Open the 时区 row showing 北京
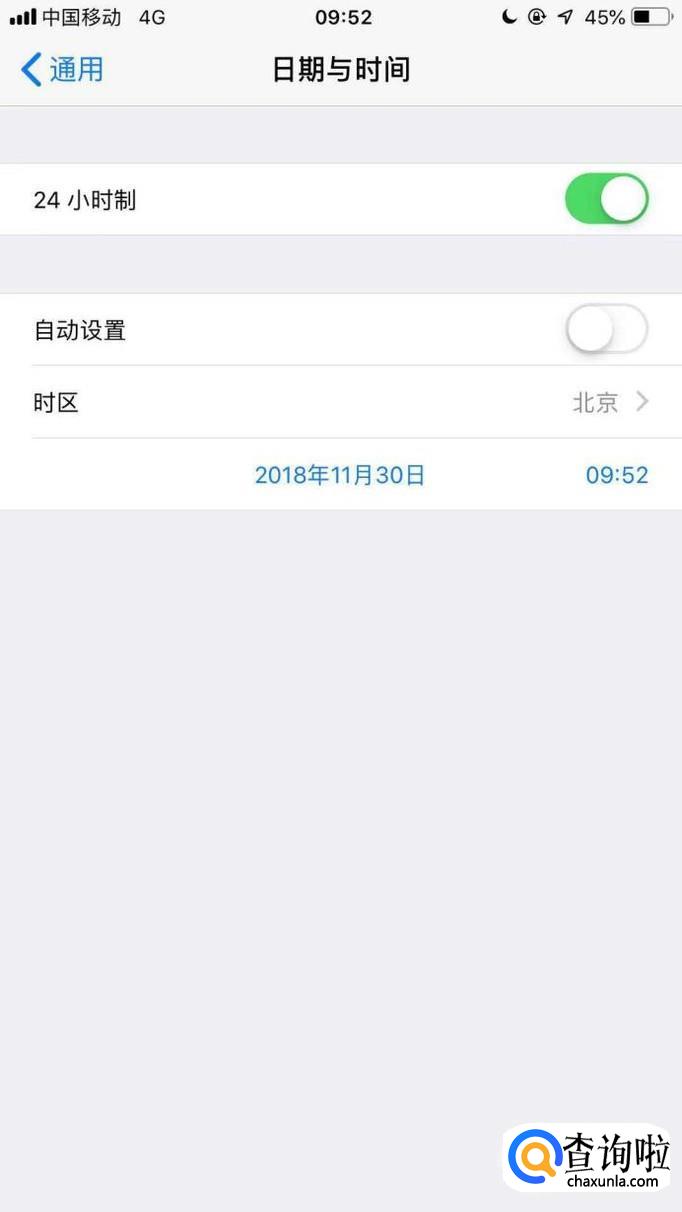The height and width of the screenshot is (1212, 682). point(341,402)
